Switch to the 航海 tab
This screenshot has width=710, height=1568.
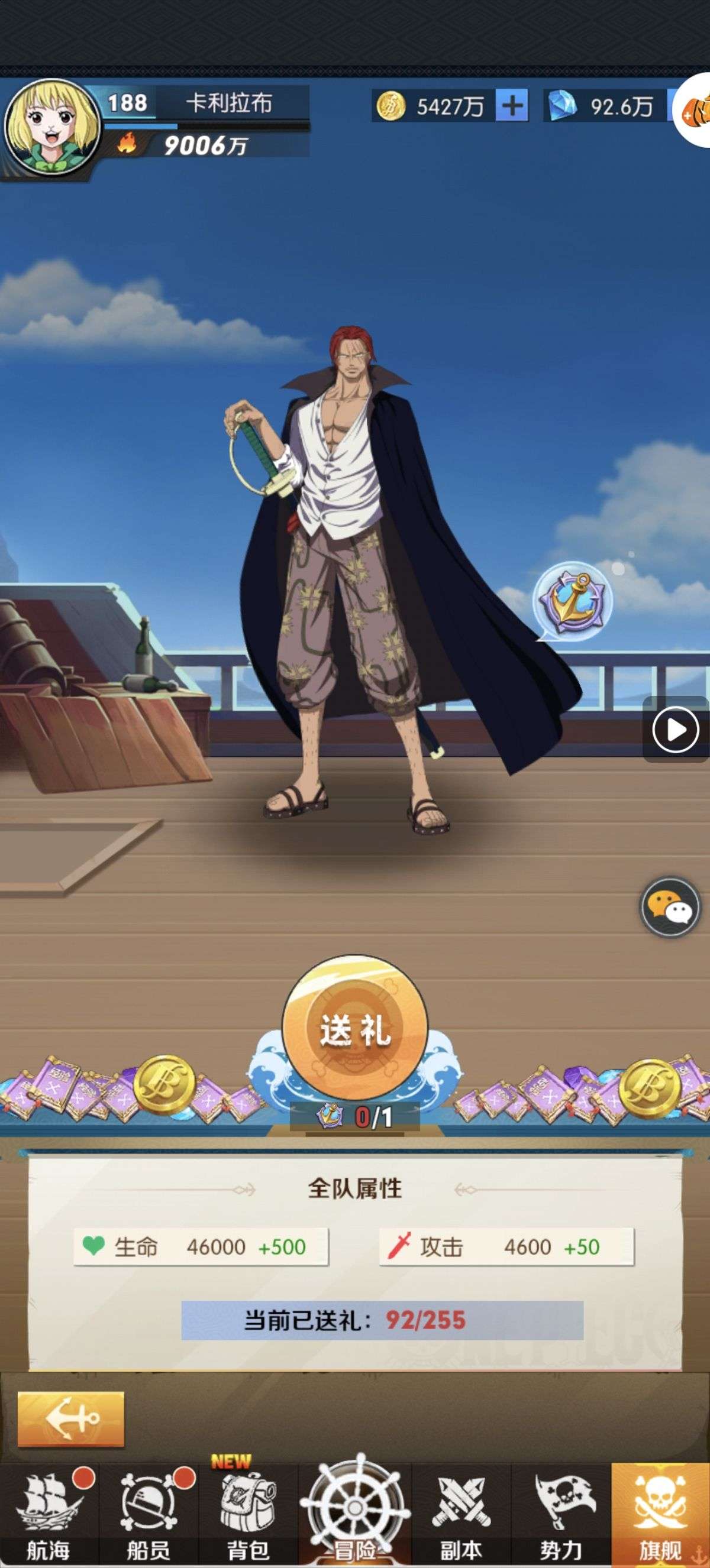pyautogui.click(x=49, y=1515)
